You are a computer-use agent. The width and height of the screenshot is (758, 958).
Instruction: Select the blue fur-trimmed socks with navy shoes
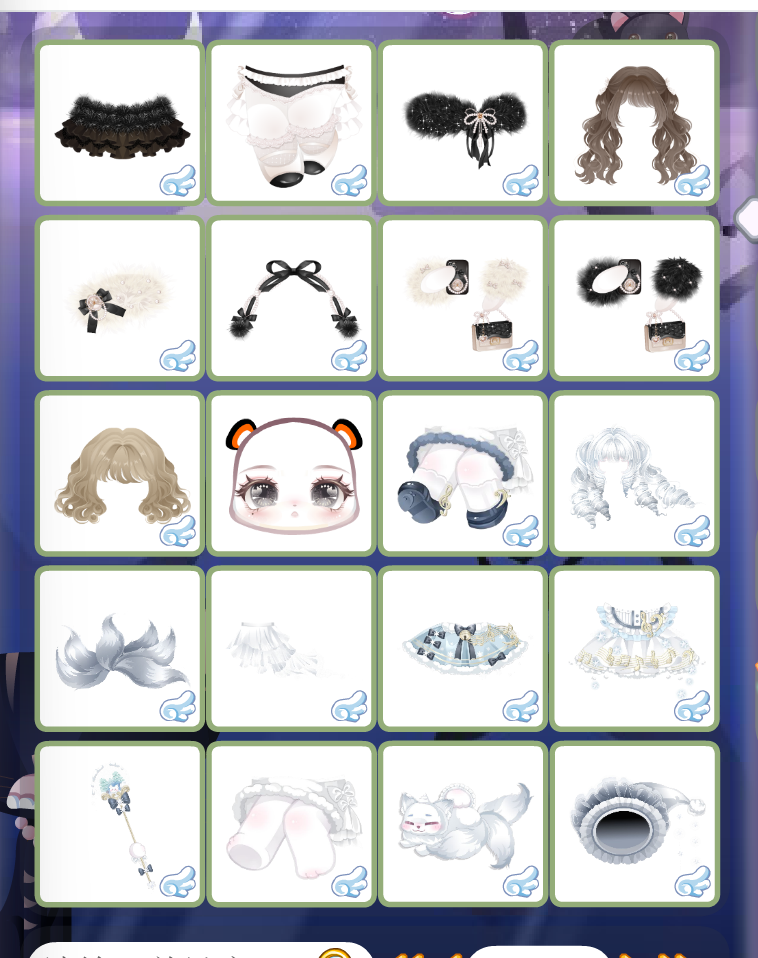463,473
